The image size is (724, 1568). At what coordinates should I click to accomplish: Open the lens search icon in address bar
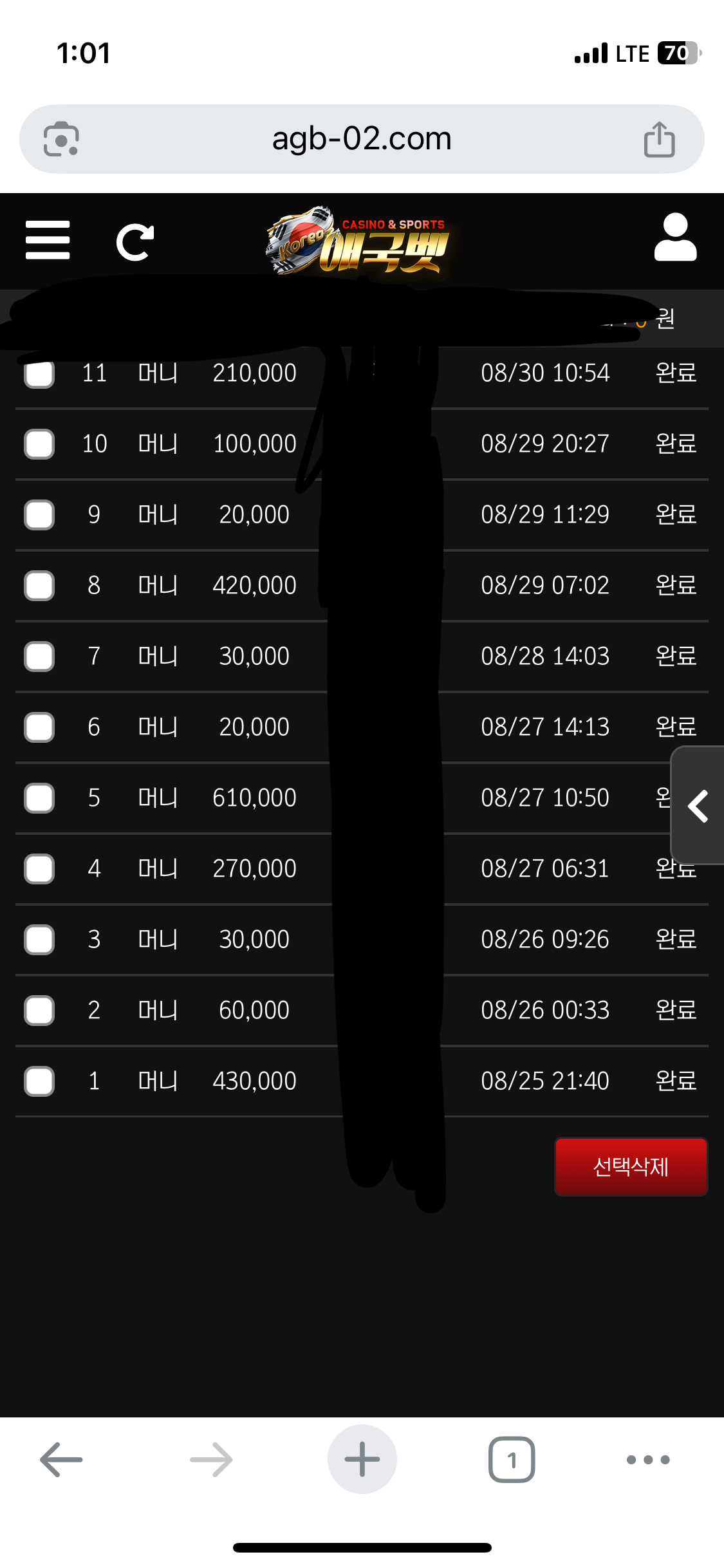(x=61, y=139)
